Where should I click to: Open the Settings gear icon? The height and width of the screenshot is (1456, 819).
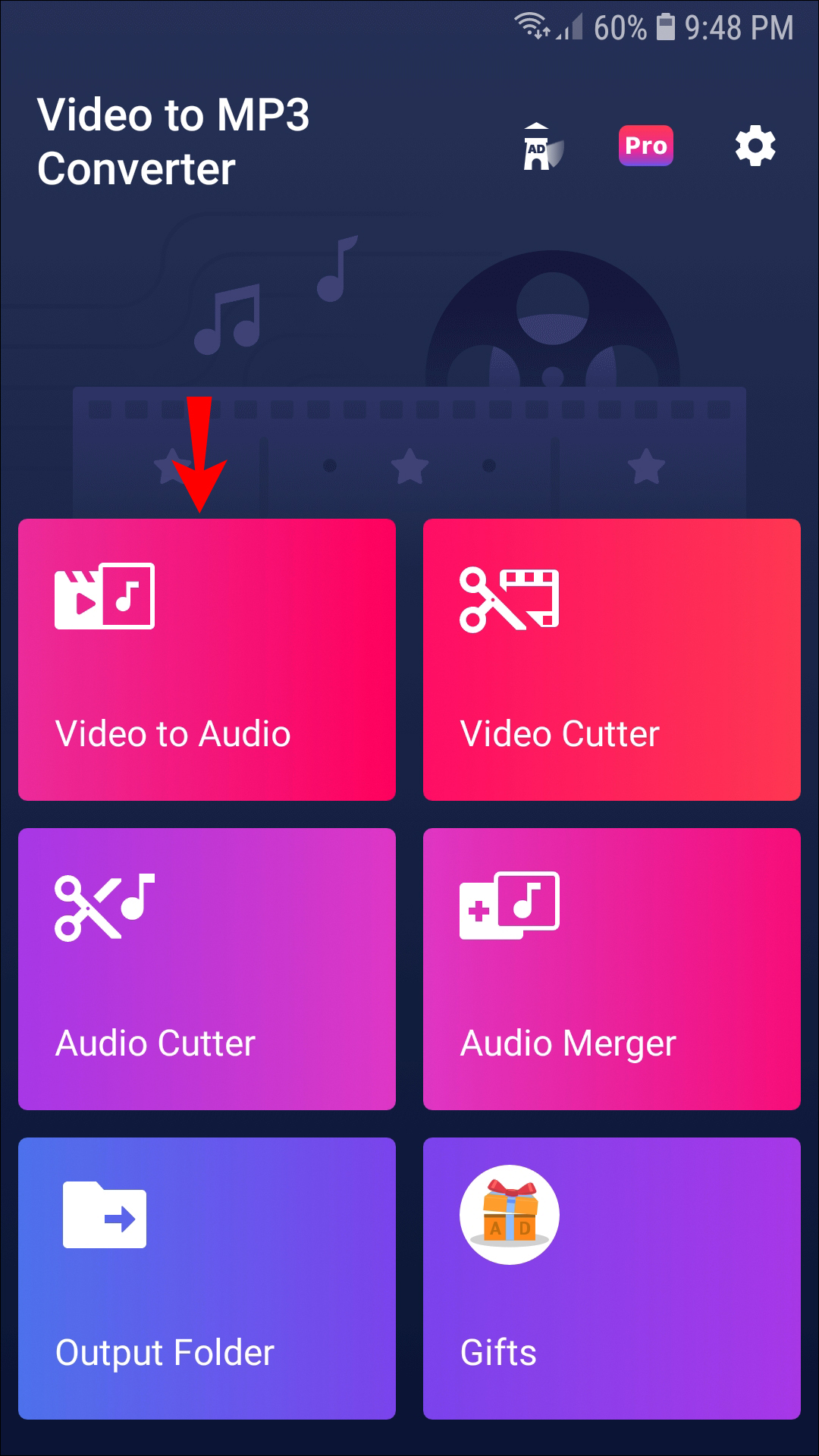(755, 146)
